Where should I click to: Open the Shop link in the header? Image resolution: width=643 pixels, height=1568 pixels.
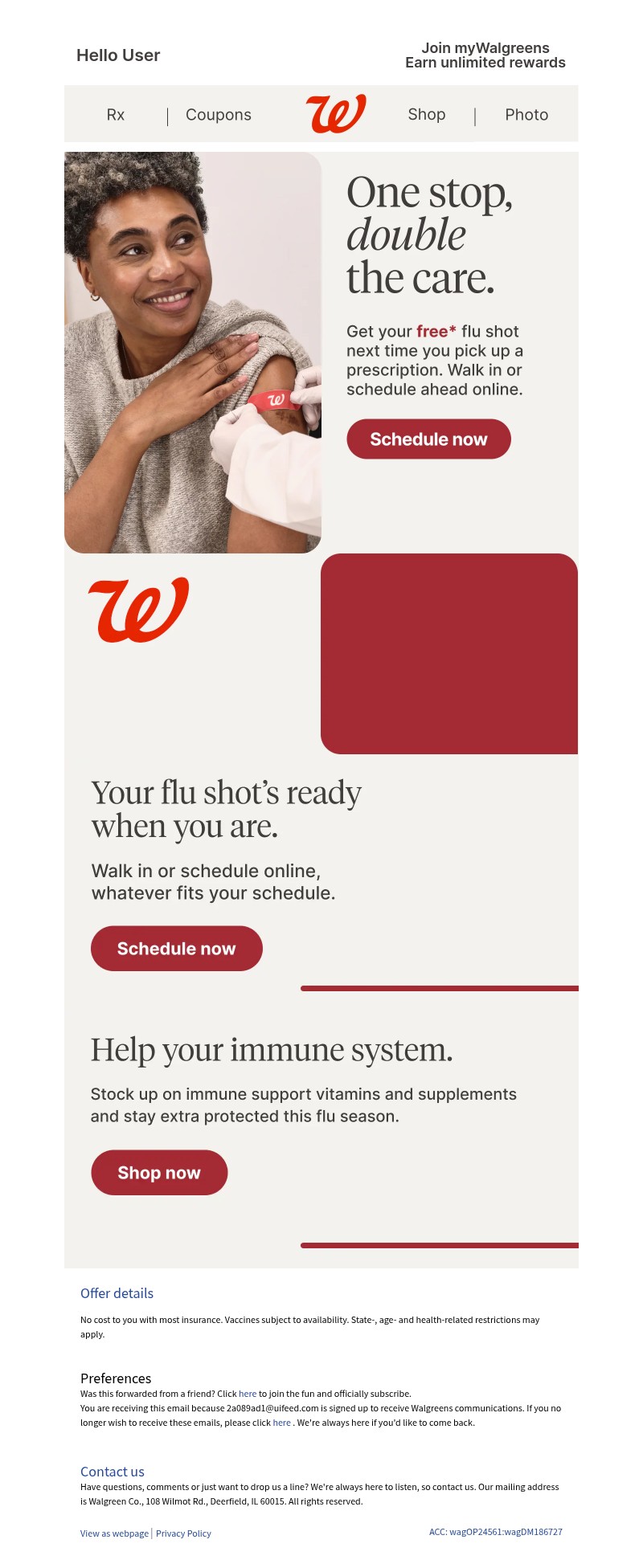(x=426, y=114)
